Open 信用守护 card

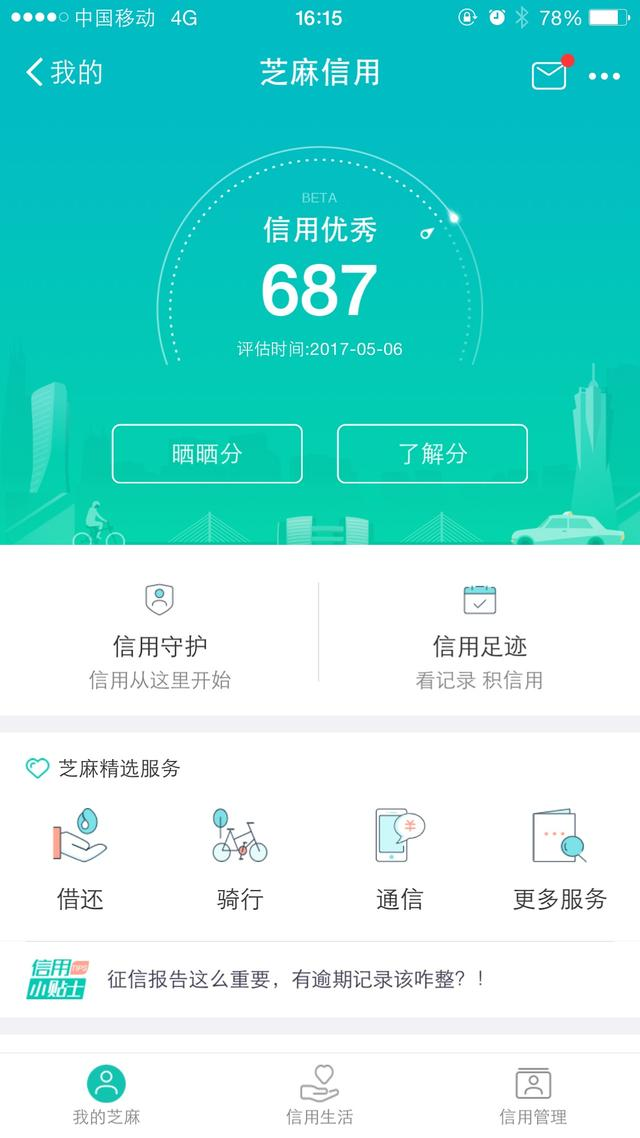click(160, 636)
